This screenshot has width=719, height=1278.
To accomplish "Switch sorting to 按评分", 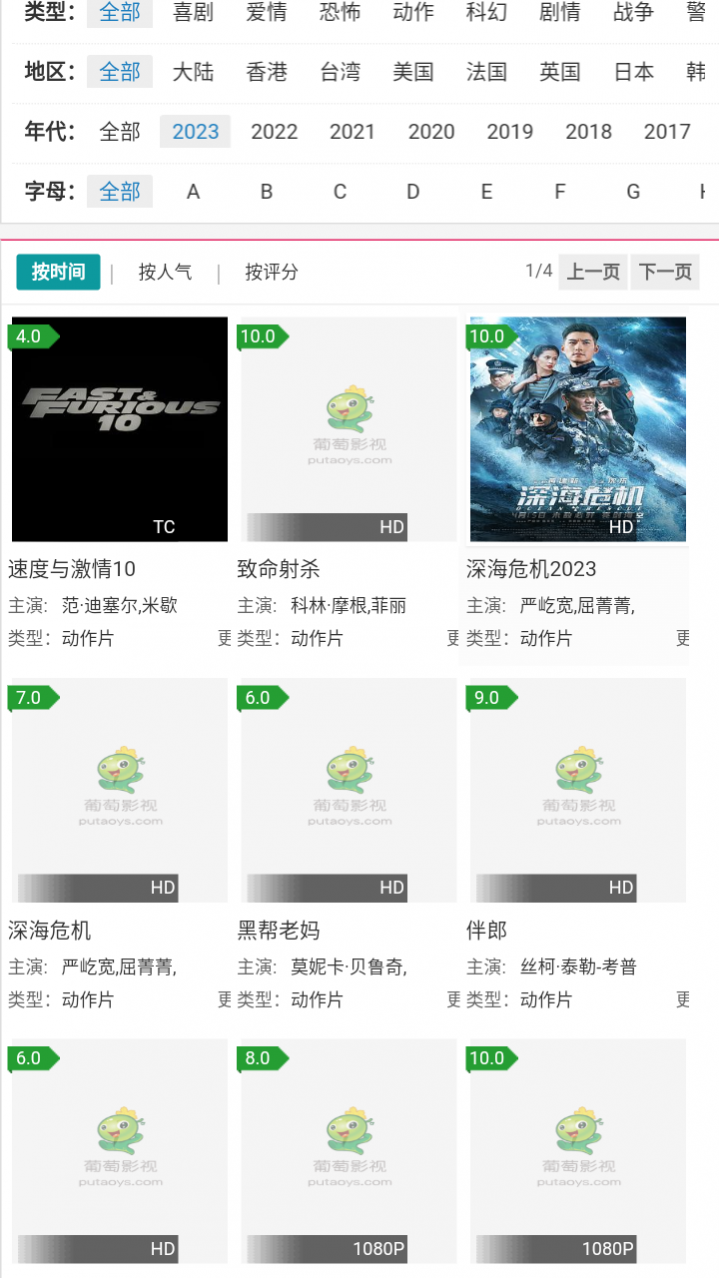I will 271,271.
